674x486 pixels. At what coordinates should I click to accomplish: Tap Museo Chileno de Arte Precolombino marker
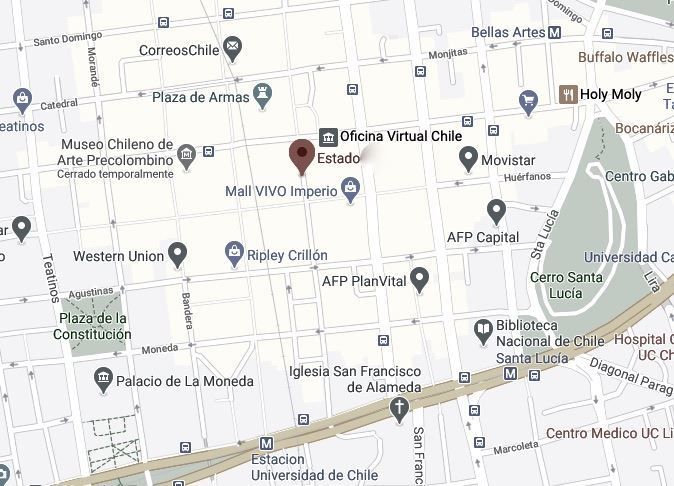tap(187, 154)
